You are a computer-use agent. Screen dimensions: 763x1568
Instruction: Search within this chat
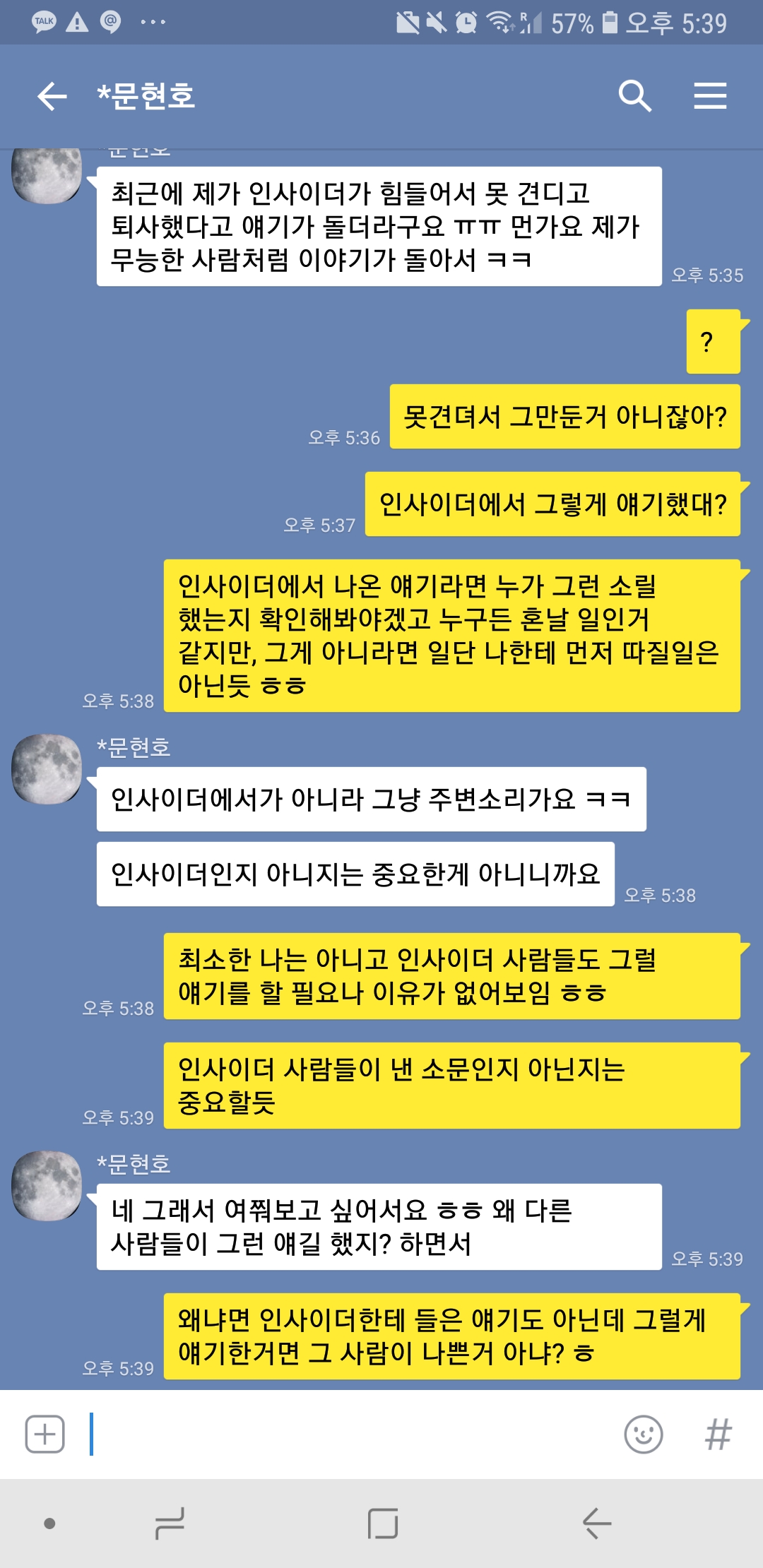pyautogui.click(x=634, y=96)
